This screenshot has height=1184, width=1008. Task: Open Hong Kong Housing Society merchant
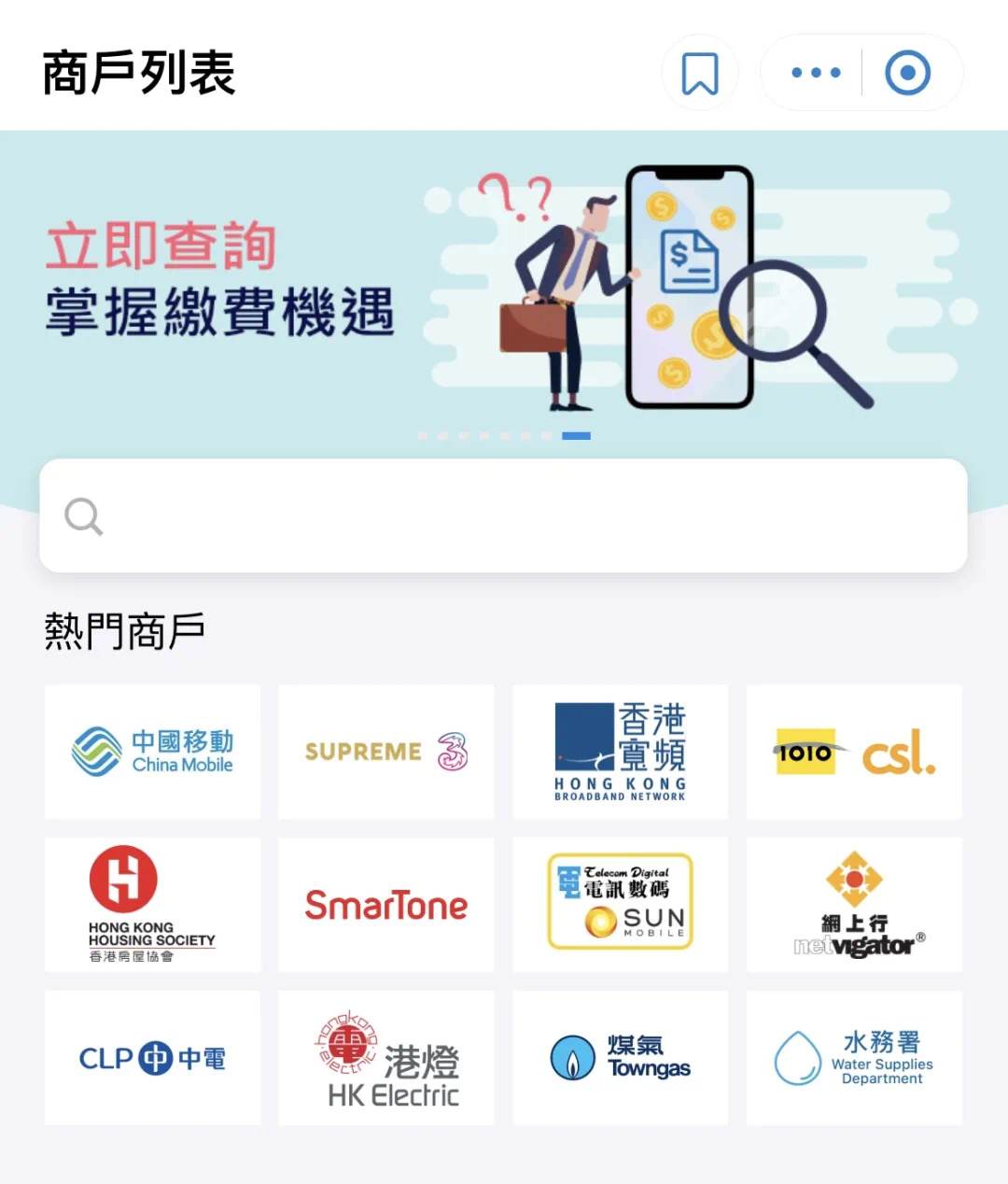pos(153,904)
